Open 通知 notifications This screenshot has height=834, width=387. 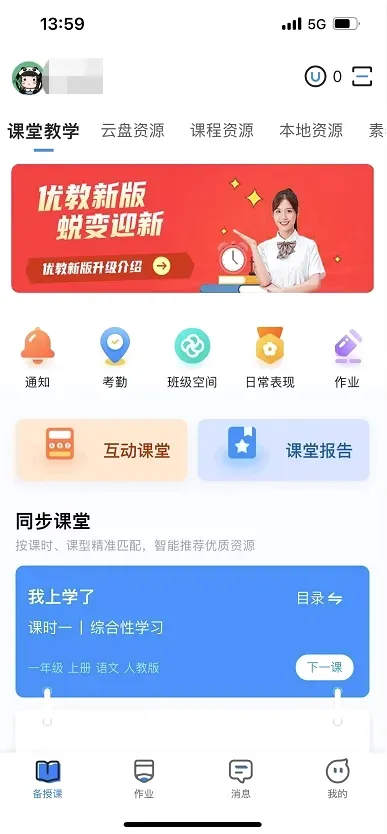pyautogui.click(x=37, y=358)
